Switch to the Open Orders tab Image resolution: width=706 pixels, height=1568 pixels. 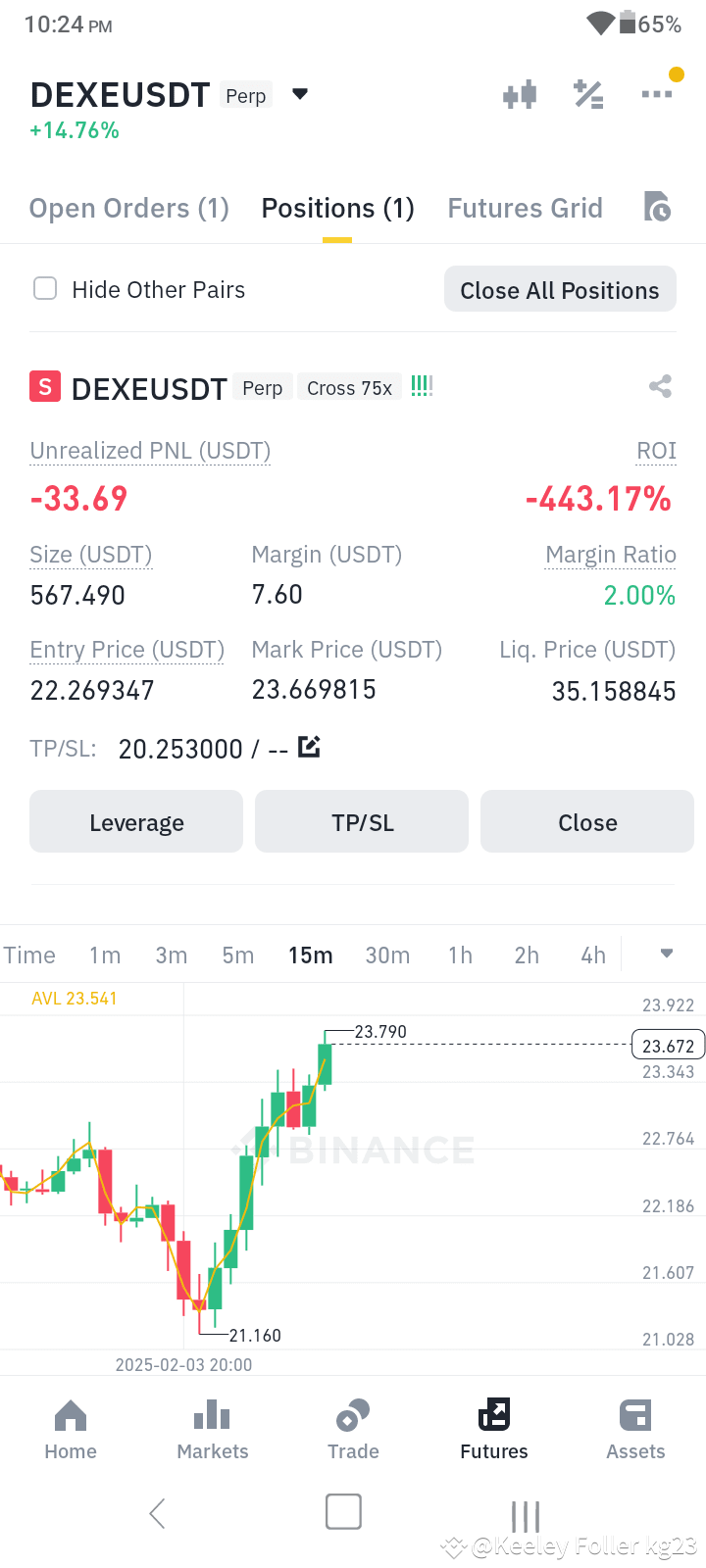click(x=128, y=208)
